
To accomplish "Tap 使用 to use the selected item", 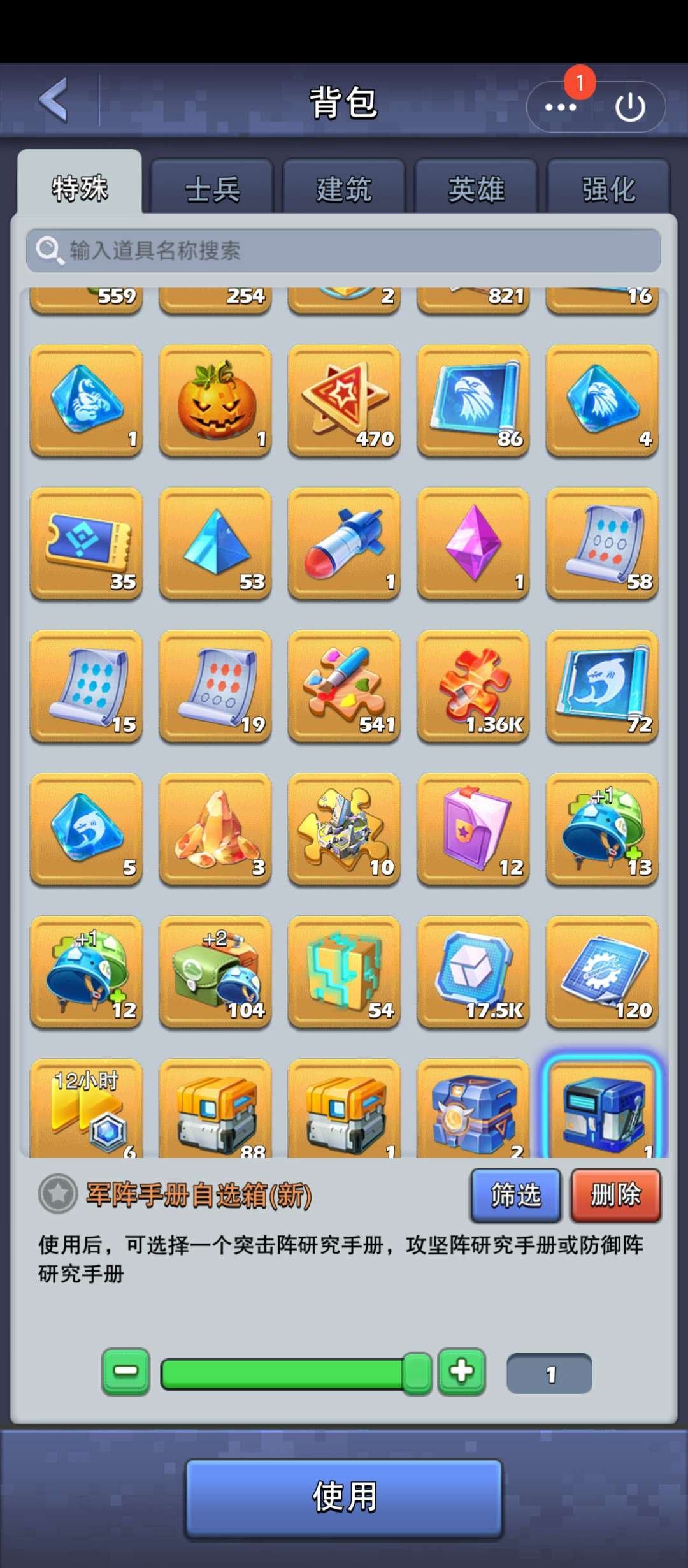I will coord(344,1497).
